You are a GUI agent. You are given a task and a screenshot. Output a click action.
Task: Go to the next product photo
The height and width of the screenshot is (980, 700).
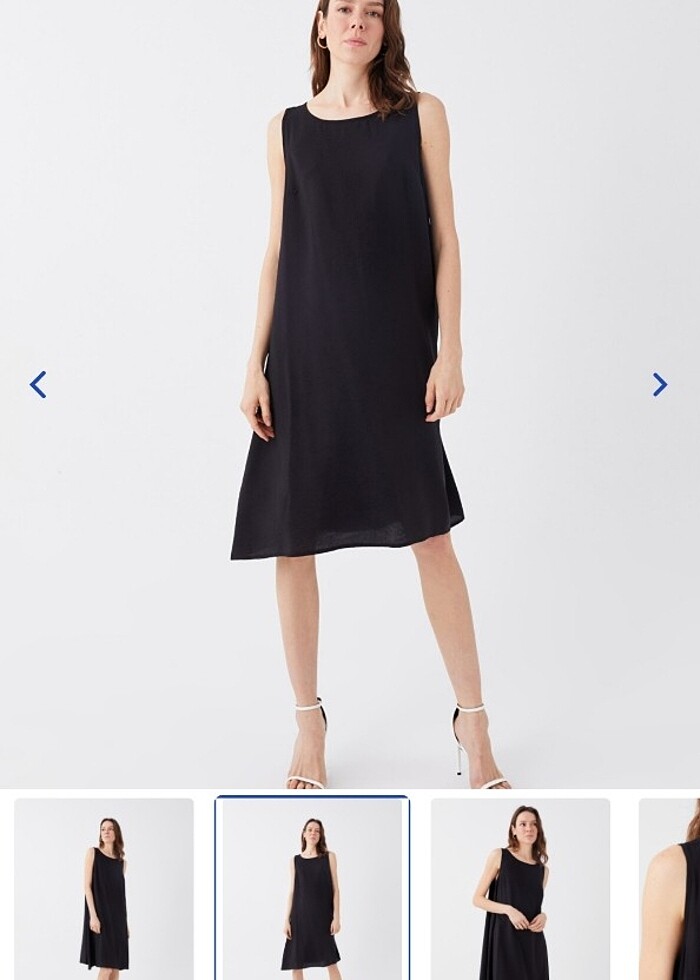[x=660, y=384]
